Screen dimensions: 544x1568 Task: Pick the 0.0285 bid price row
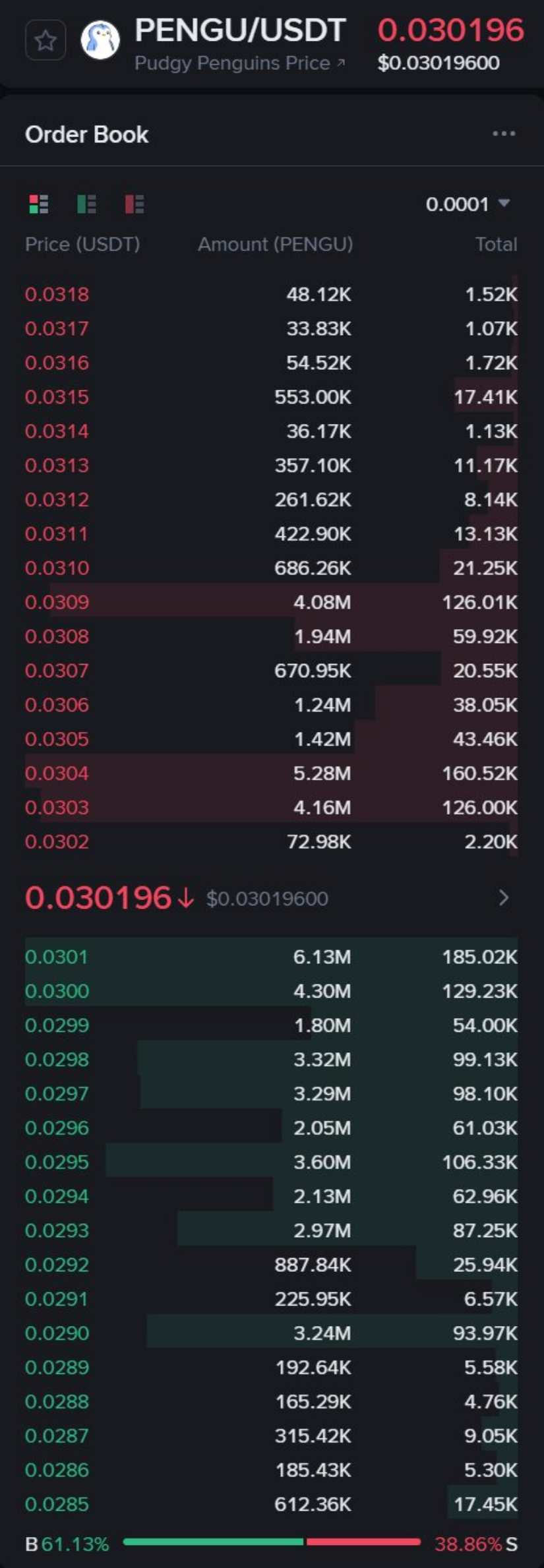coord(271,1504)
